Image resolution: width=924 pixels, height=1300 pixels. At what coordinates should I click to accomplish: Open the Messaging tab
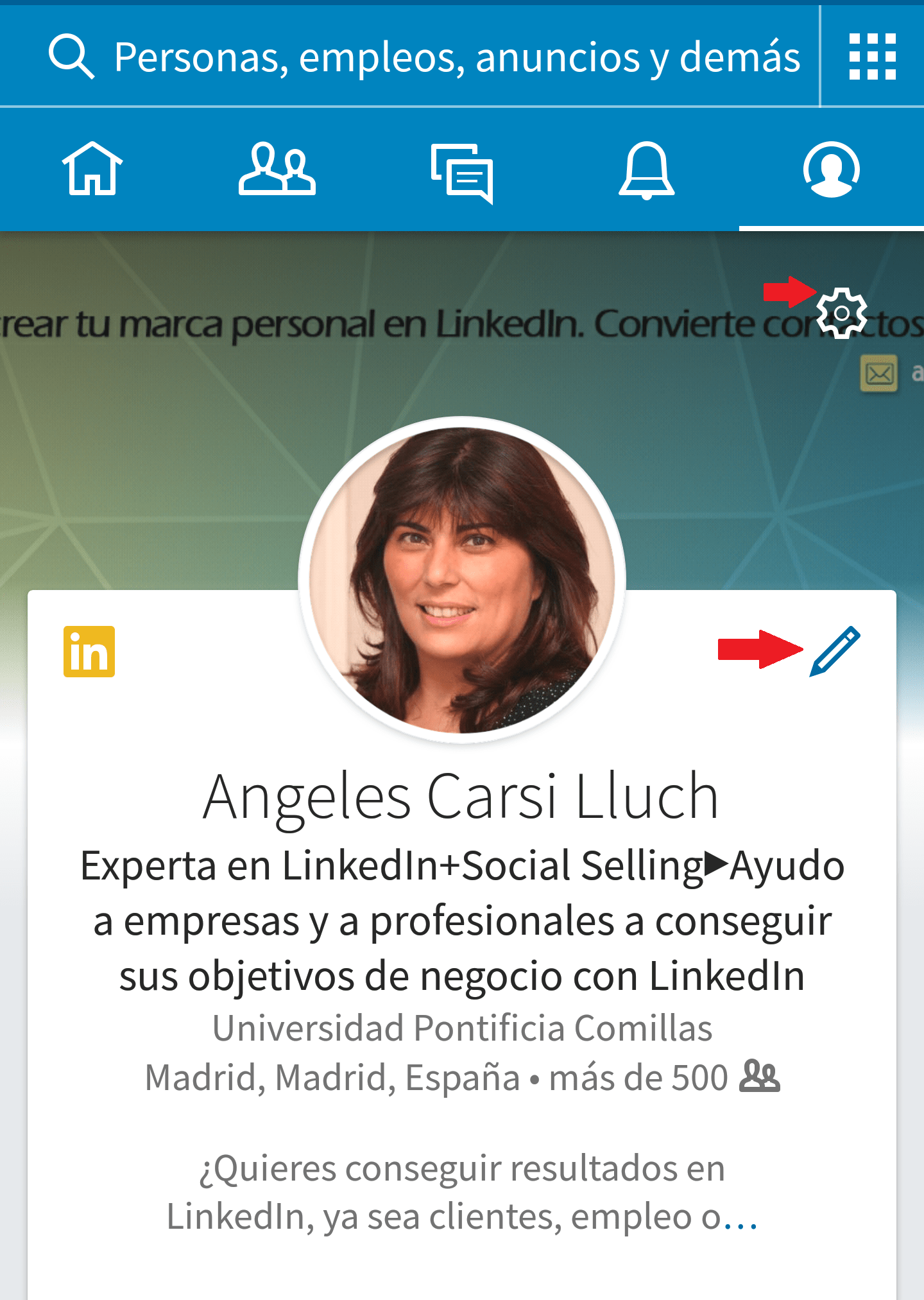tap(462, 172)
